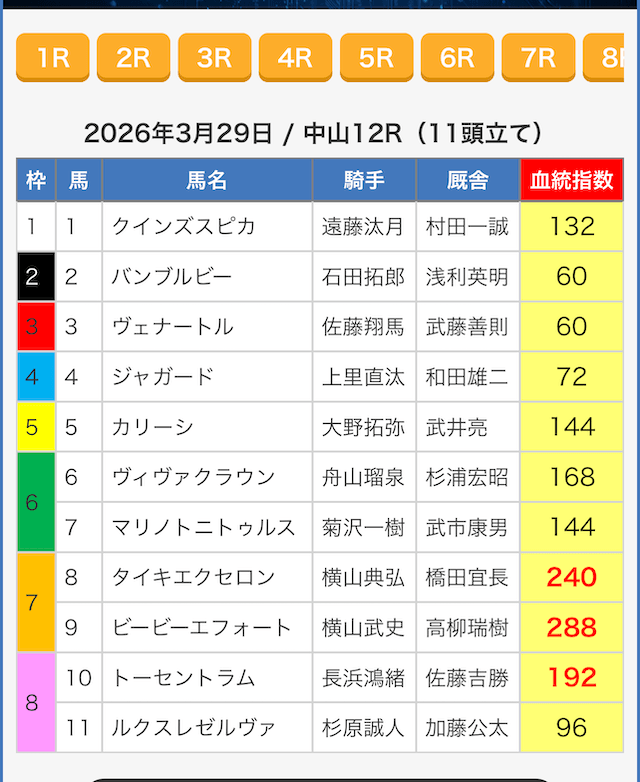Switch to the 6R tab
Image resolution: width=640 pixels, height=782 pixels.
point(458,58)
